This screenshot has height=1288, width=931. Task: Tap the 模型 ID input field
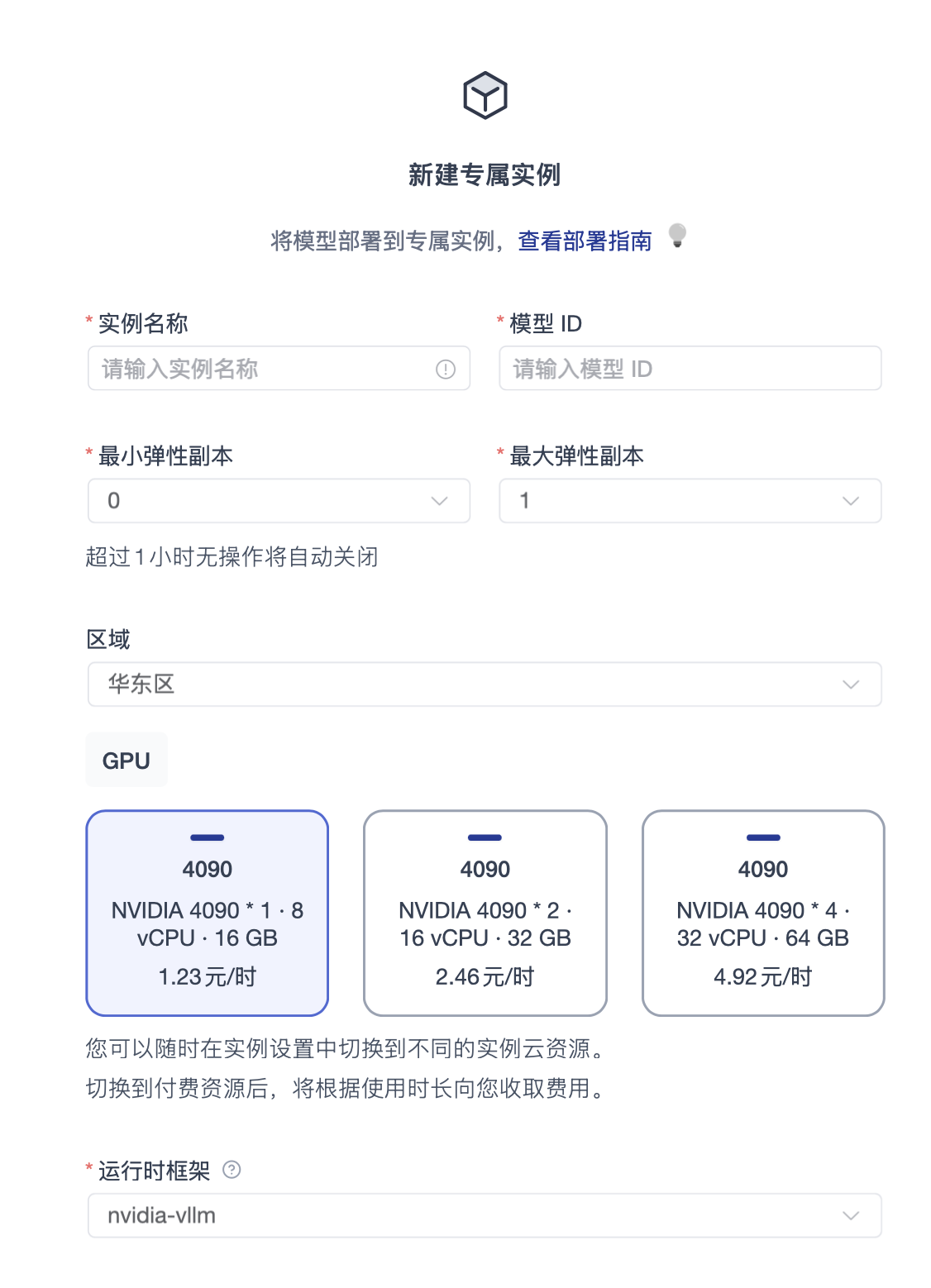tap(690, 369)
